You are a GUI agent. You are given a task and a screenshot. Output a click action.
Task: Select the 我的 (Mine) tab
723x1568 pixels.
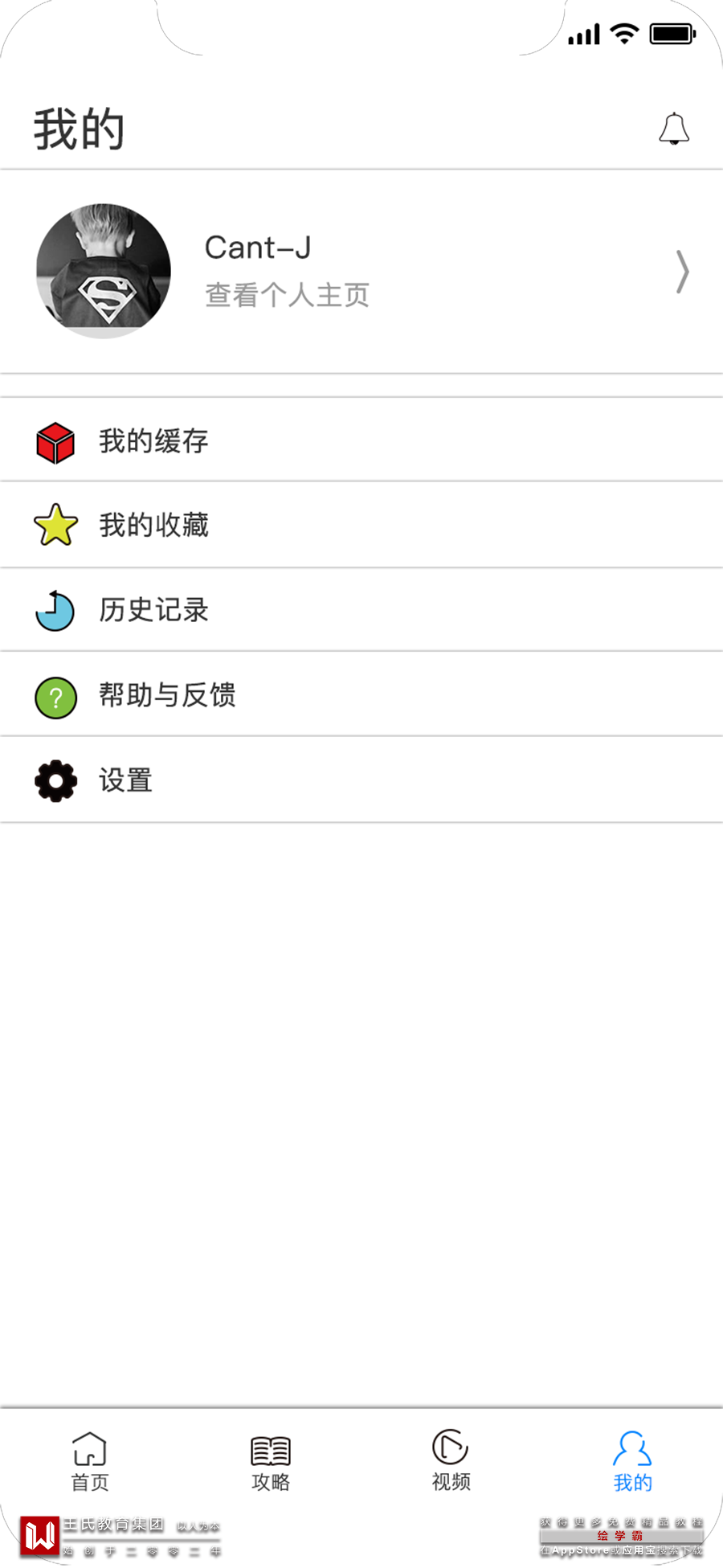point(632,1461)
